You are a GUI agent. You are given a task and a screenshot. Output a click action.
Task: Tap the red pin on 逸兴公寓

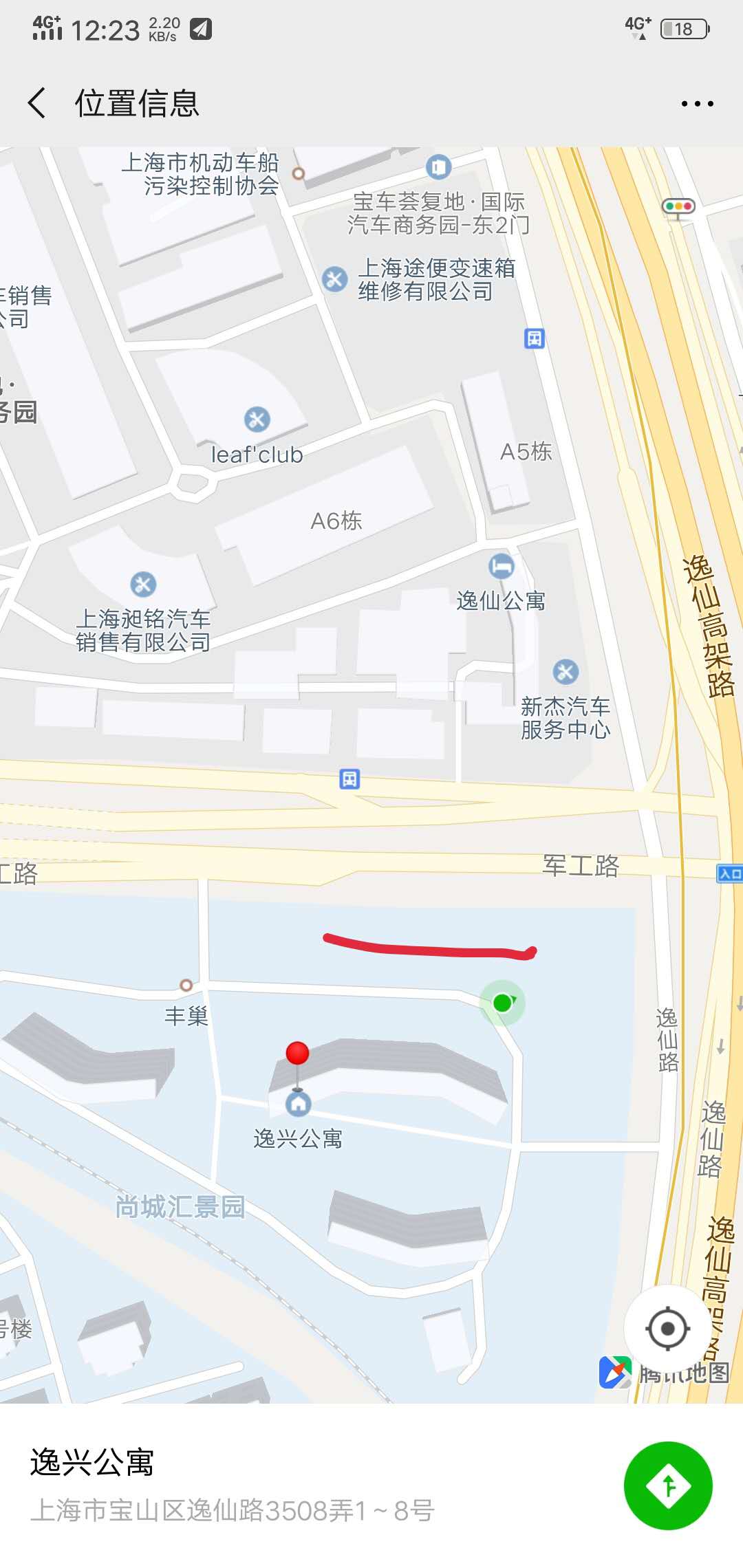[297, 1054]
